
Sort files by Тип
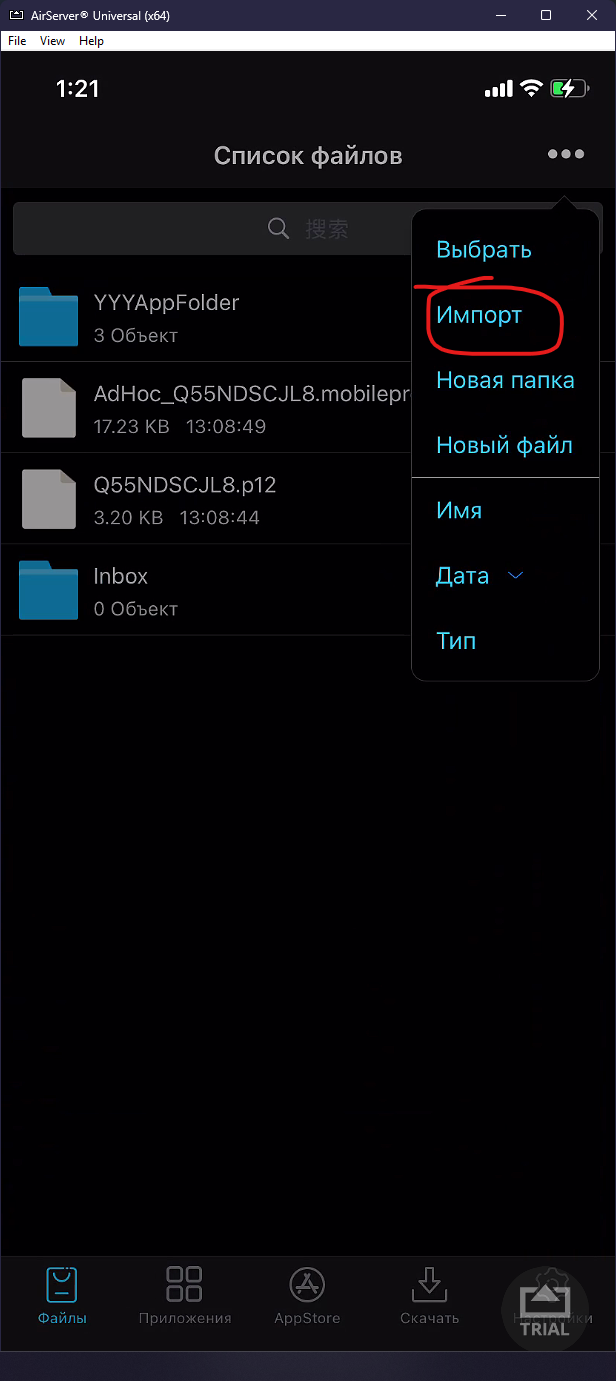[456, 641]
